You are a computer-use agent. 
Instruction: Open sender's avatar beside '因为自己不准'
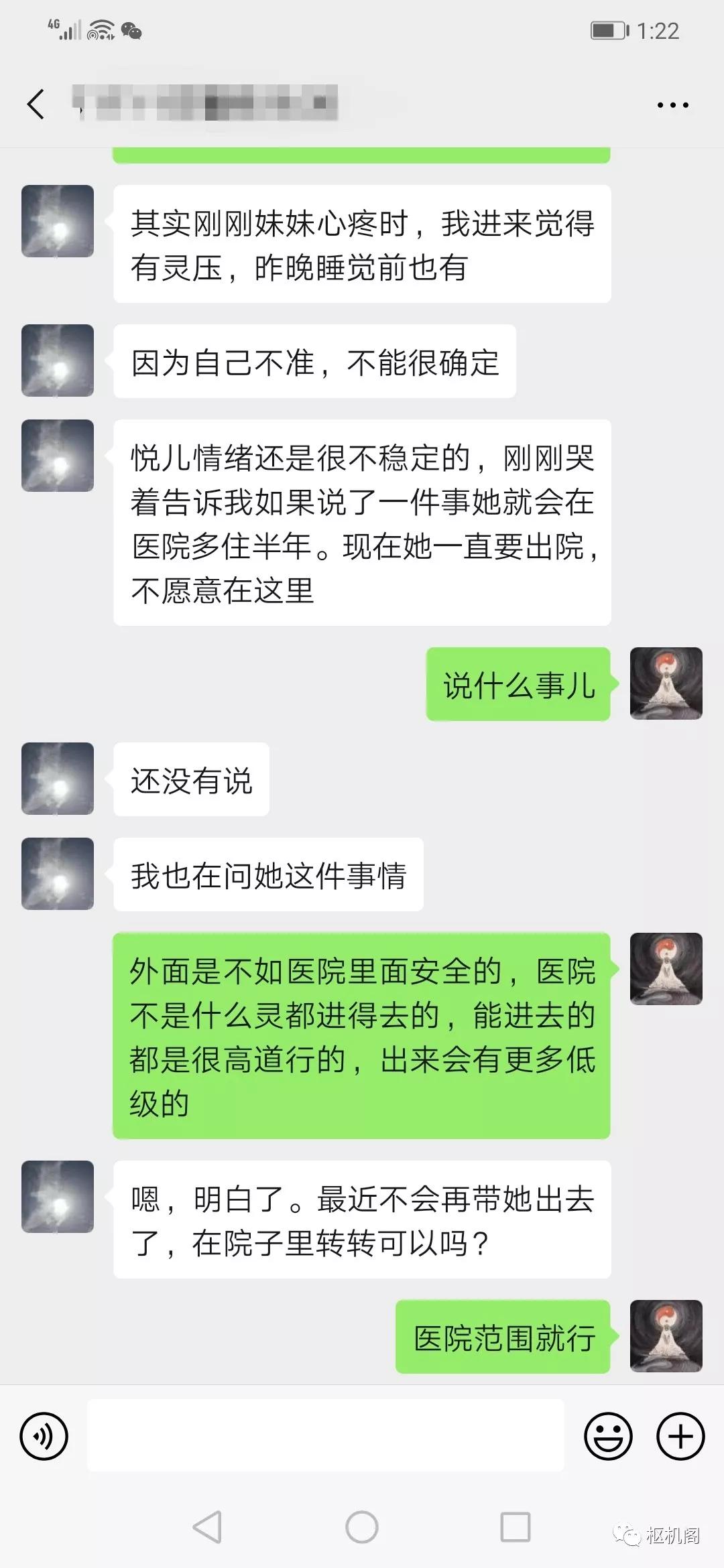pyautogui.click(x=58, y=361)
